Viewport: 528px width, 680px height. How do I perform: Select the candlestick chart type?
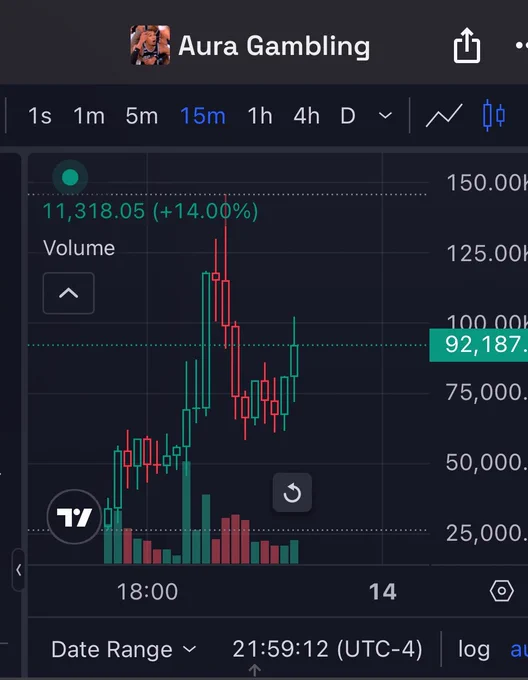tap(494, 115)
